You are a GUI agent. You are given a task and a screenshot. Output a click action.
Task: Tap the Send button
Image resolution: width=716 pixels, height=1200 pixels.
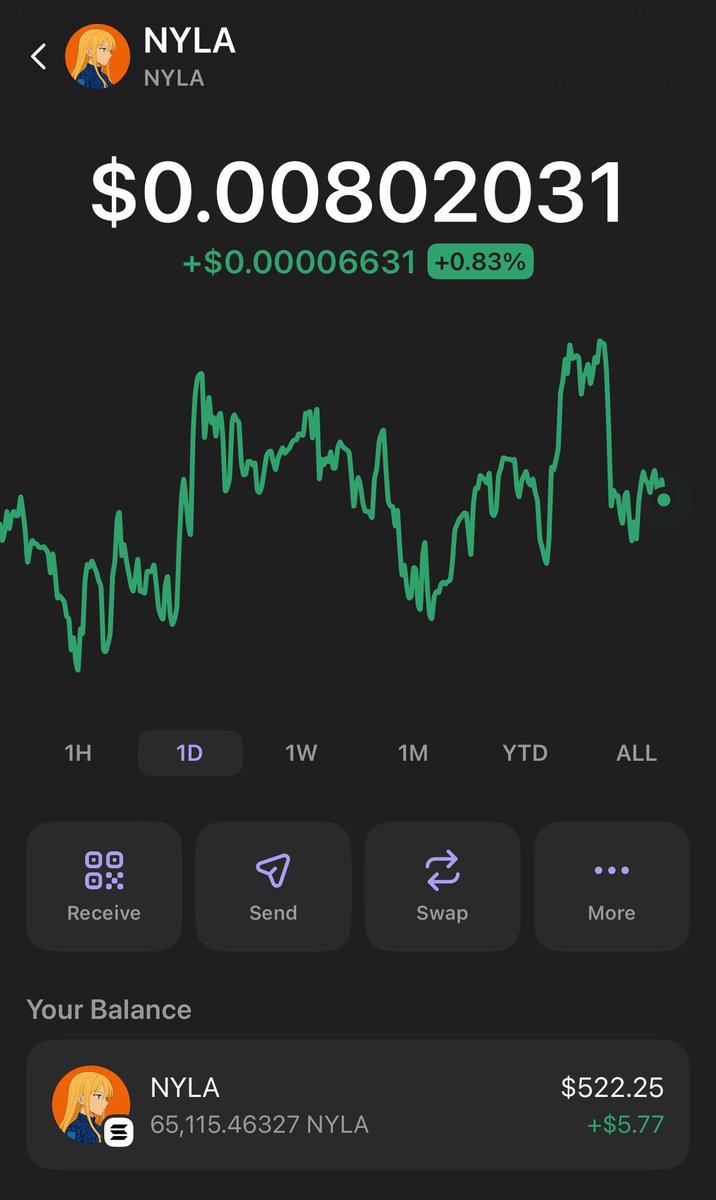273,886
